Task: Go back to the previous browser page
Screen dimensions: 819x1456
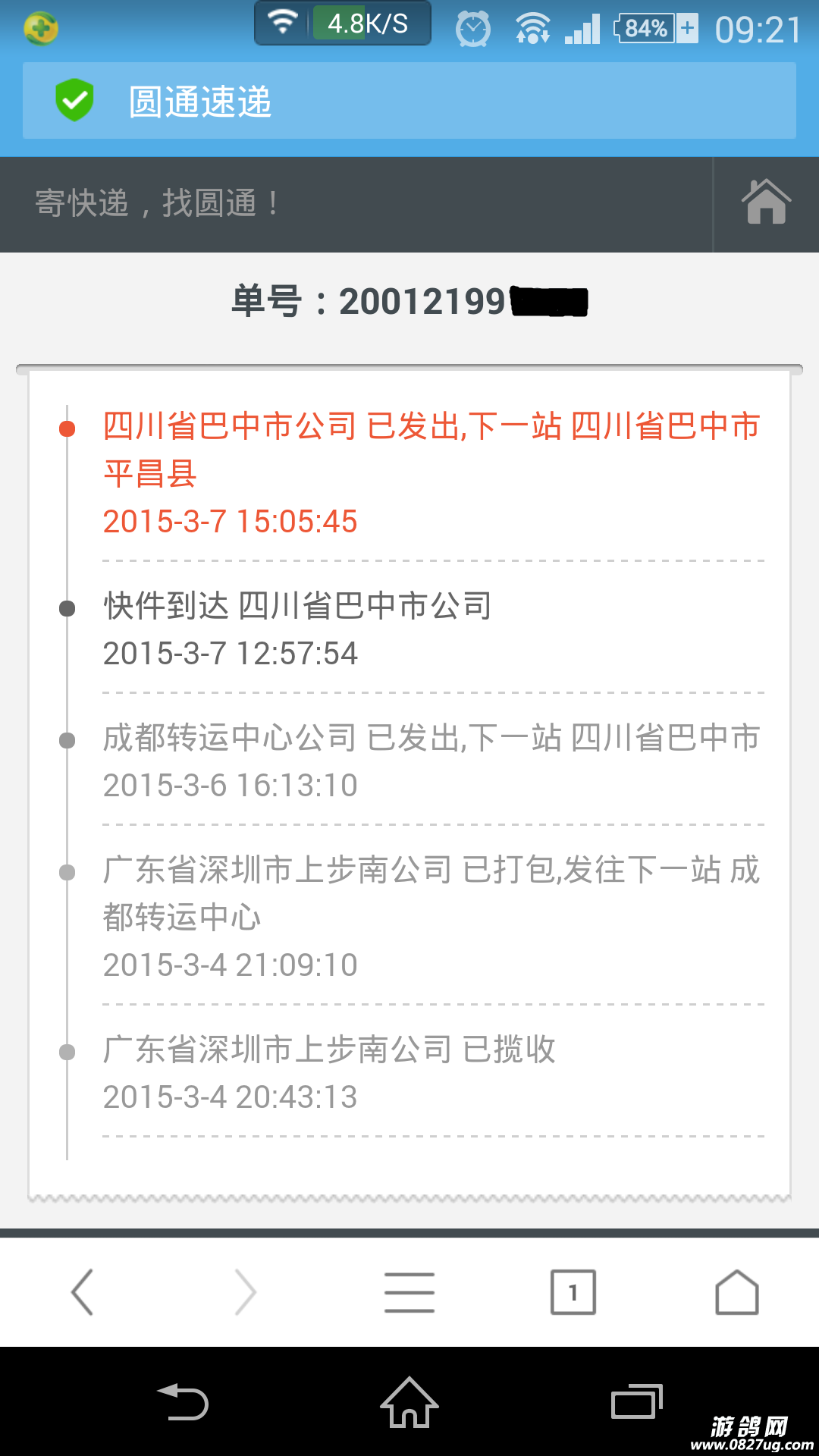Action: click(x=83, y=1291)
